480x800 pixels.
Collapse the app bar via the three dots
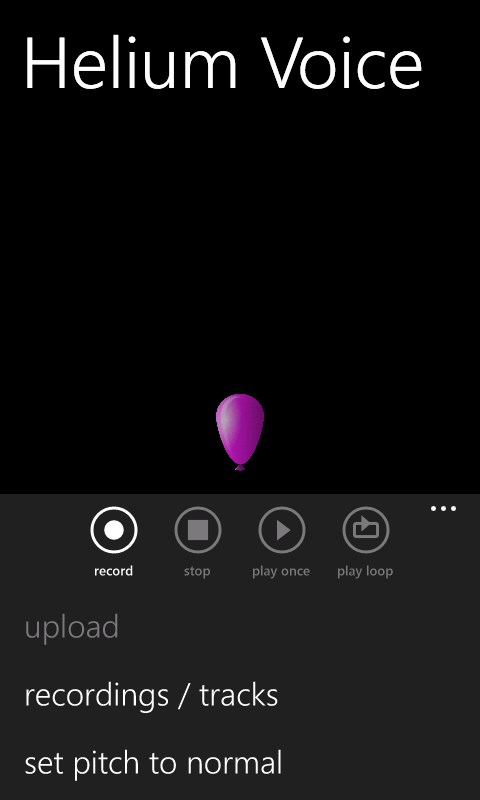tap(443, 509)
